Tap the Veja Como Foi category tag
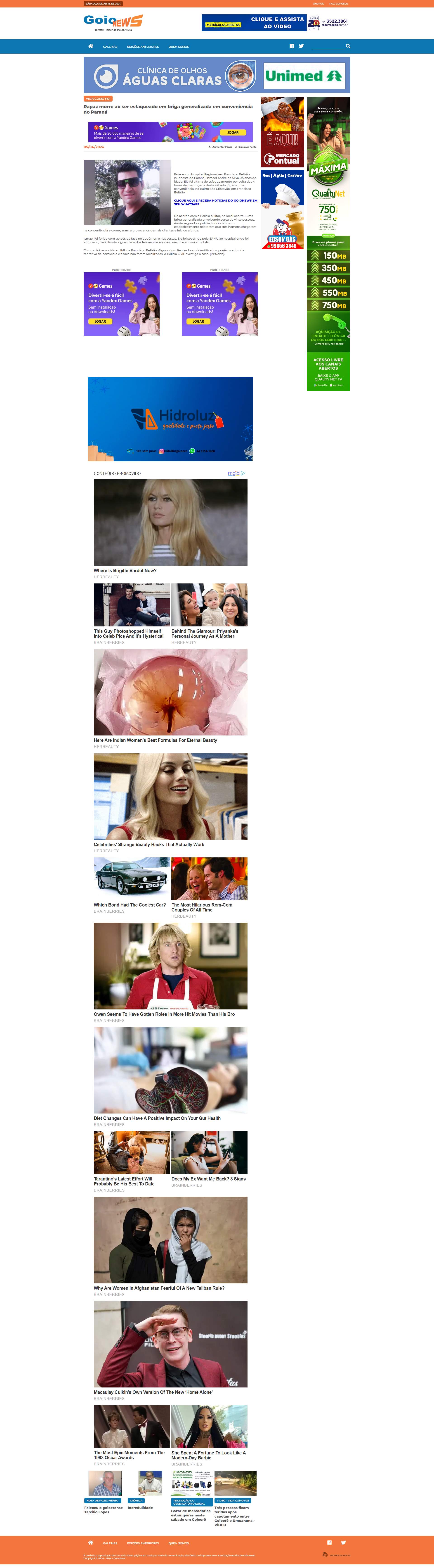 pos(98,99)
